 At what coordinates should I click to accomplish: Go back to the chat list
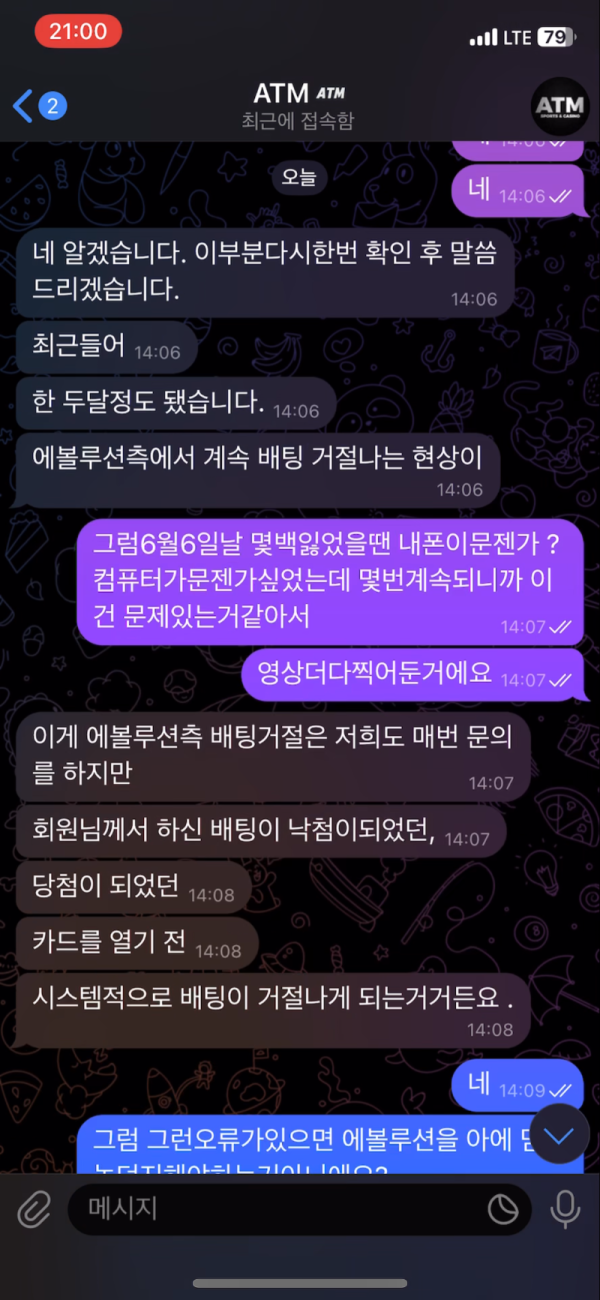38,106
